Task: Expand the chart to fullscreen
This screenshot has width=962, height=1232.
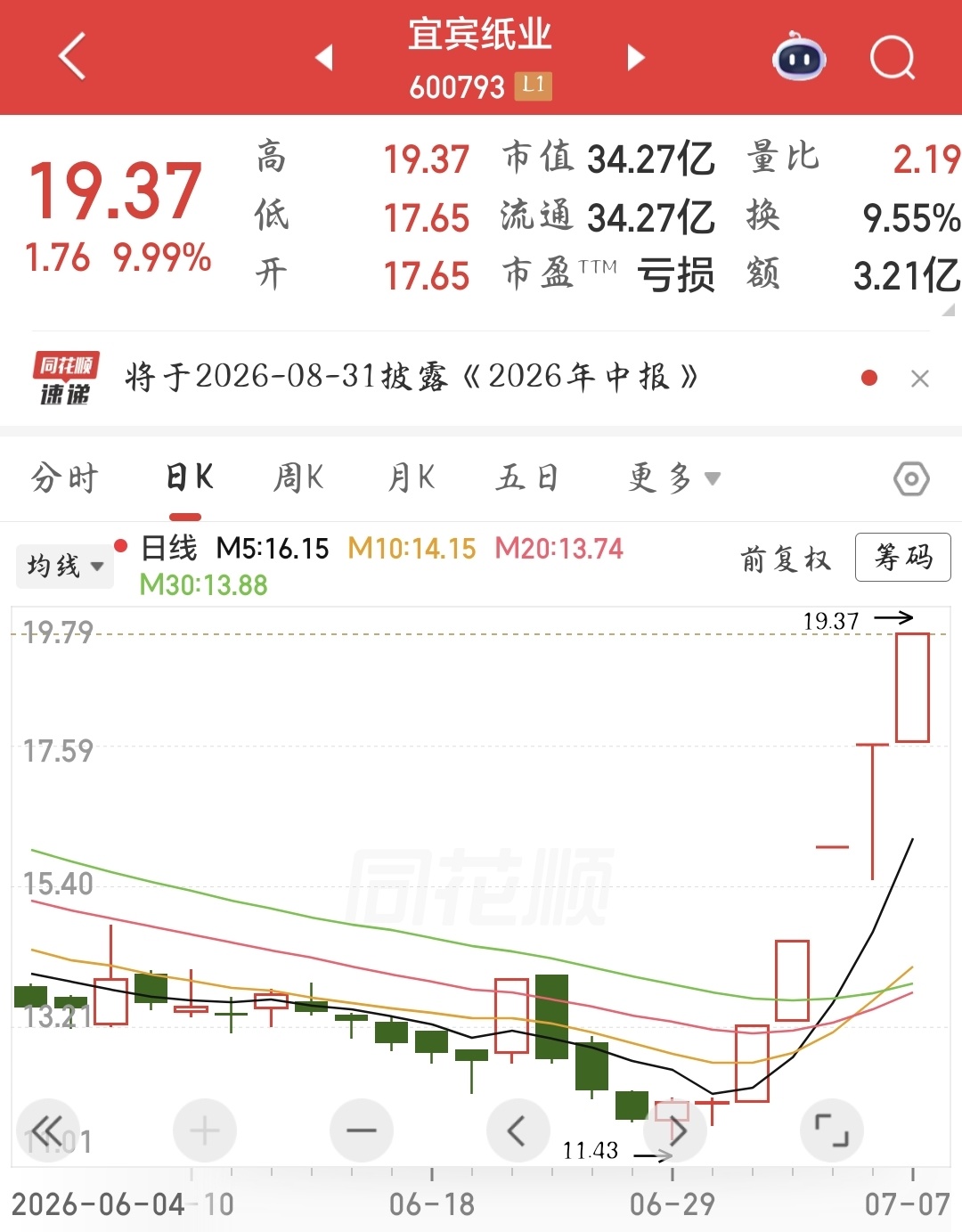Action: click(x=832, y=1130)
